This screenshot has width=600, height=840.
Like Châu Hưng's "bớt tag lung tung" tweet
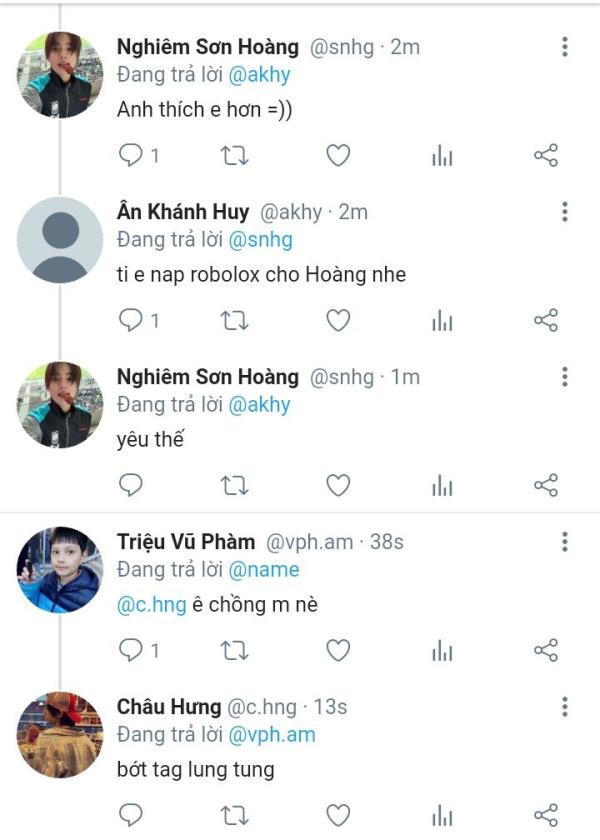(339, 815)
